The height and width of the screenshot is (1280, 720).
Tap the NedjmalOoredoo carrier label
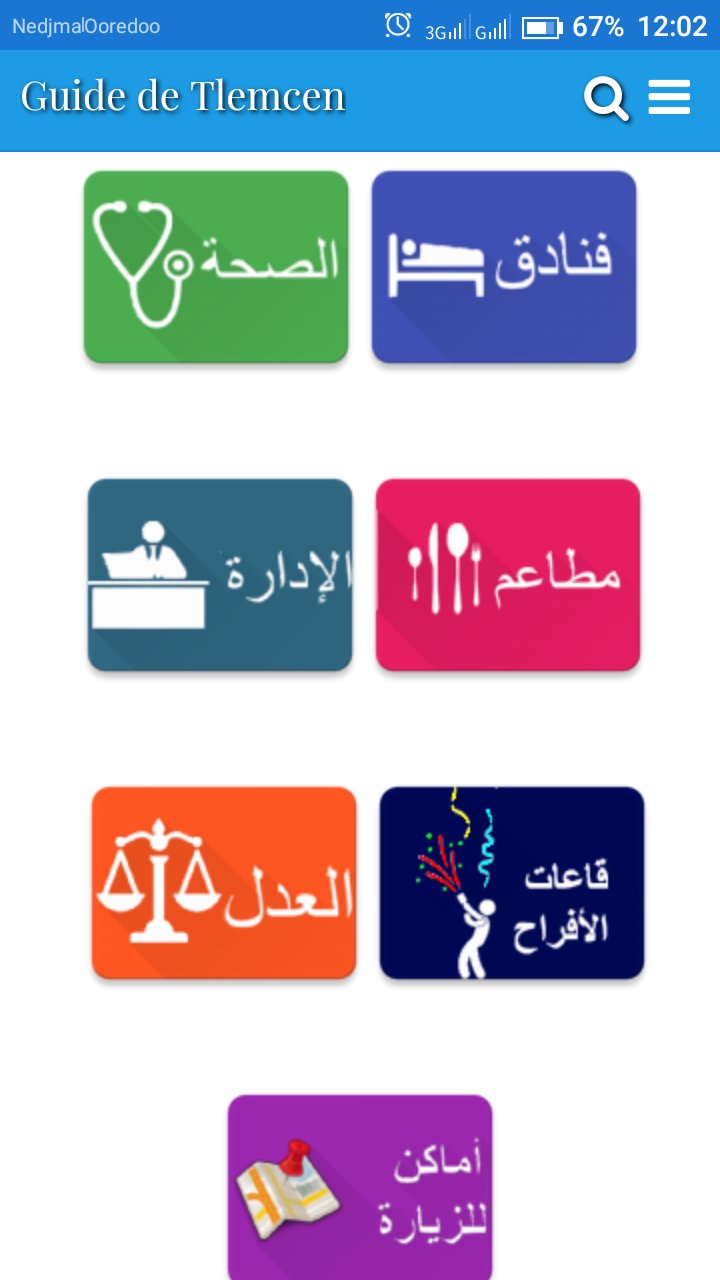[x=84, y=27]
